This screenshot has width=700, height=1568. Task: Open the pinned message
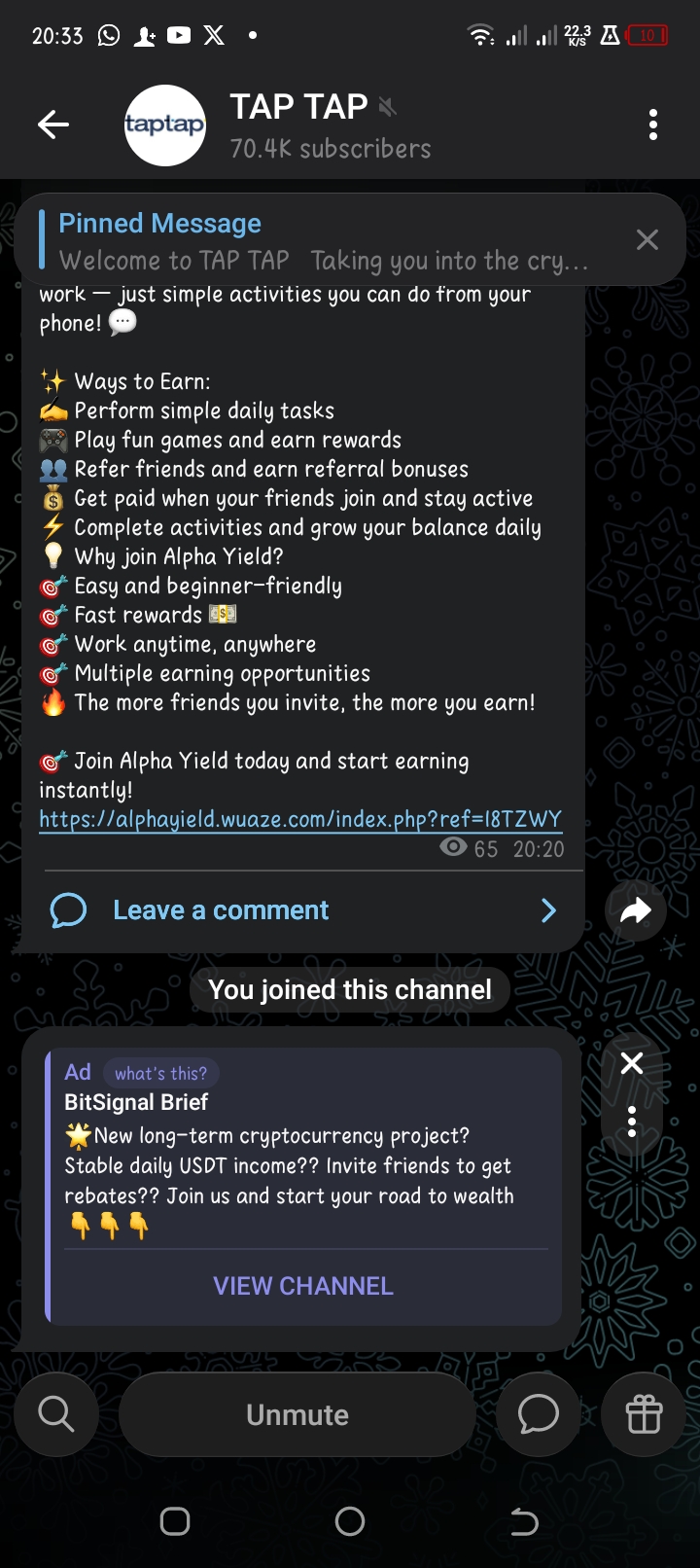(x=321, y=241)
